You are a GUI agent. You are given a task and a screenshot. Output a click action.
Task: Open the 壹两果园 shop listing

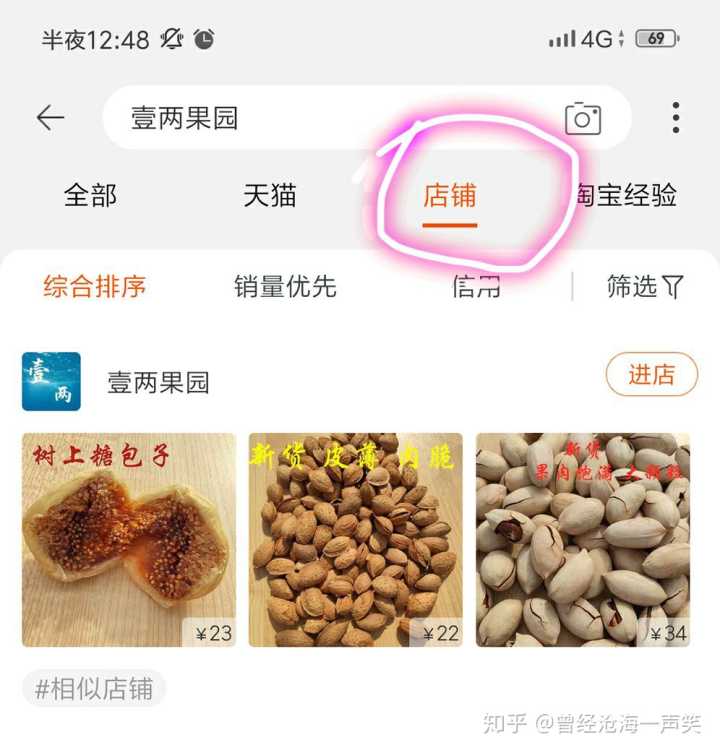coord(158,382)
